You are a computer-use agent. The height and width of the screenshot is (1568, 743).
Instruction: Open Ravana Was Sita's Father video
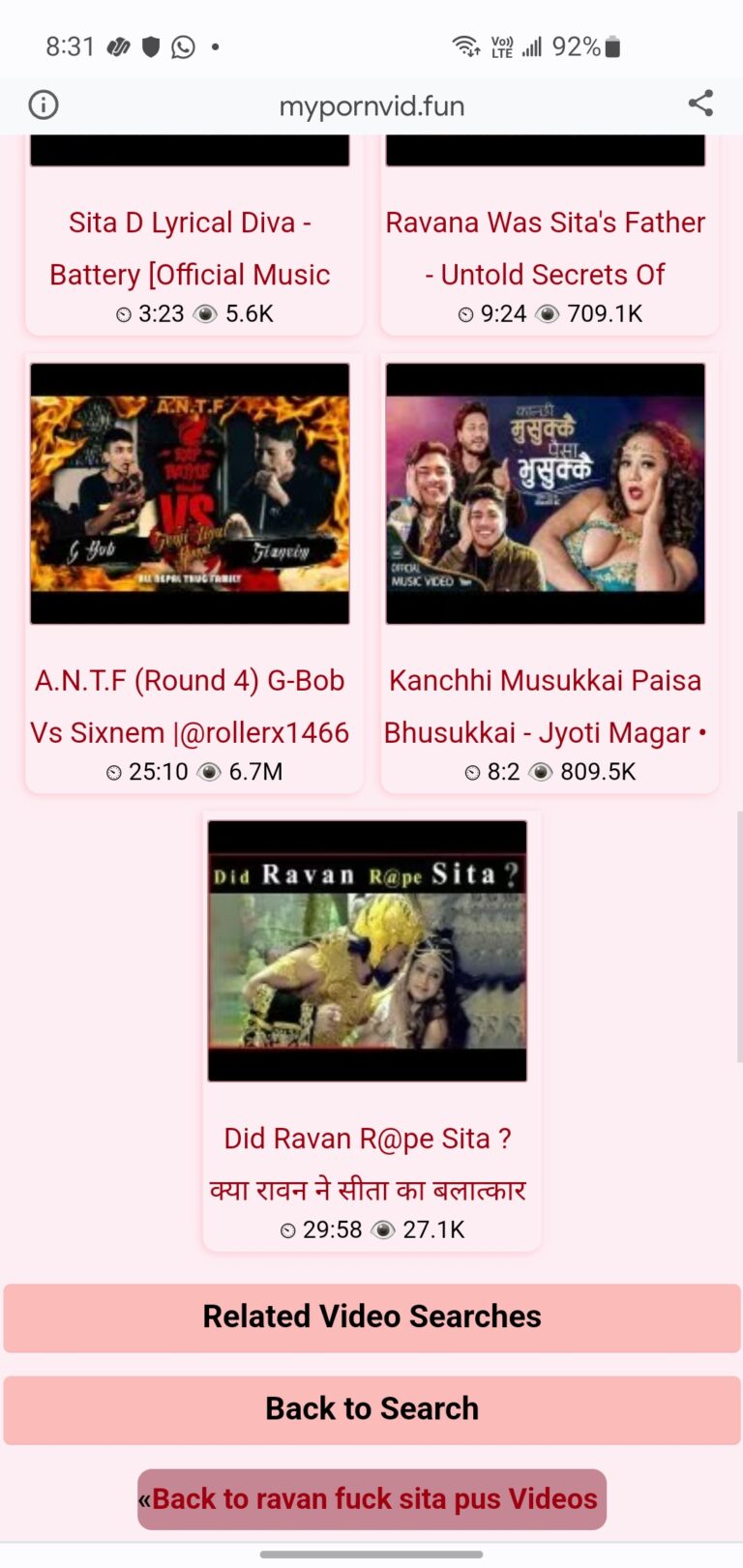pos(546,248)
